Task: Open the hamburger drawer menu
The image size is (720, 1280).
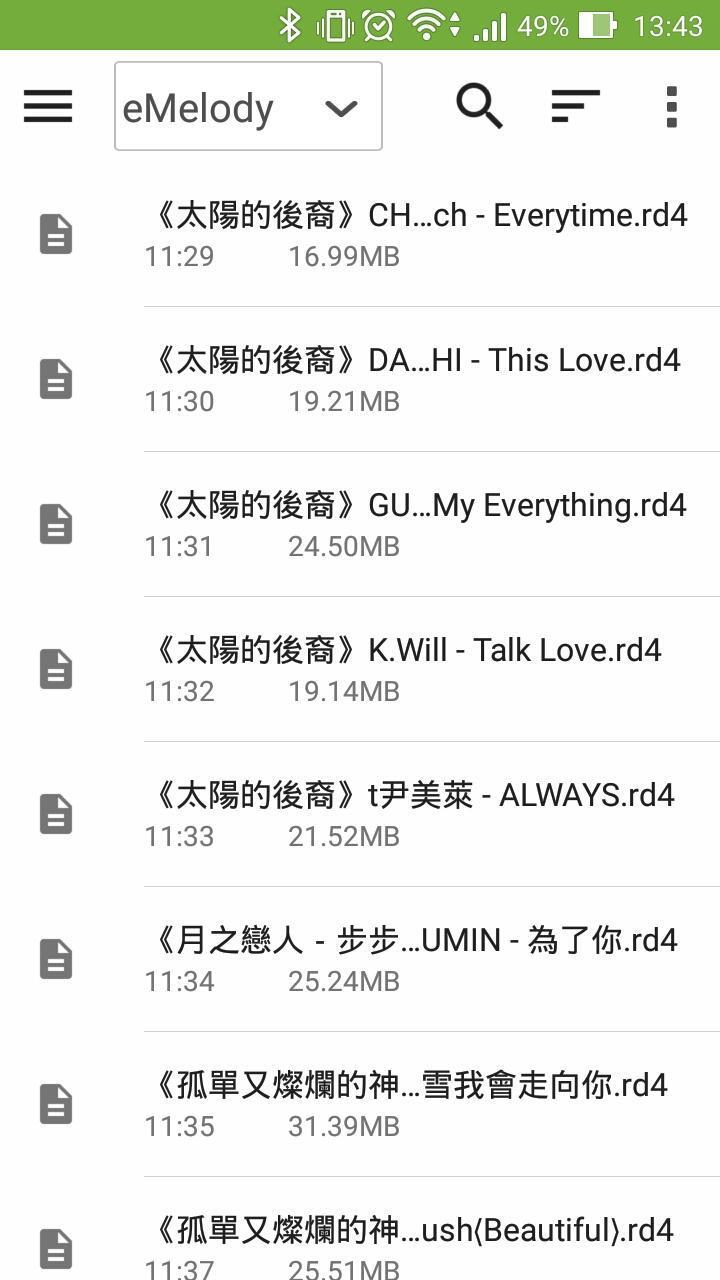Action: pyautogui.click(x=48, y=106)
